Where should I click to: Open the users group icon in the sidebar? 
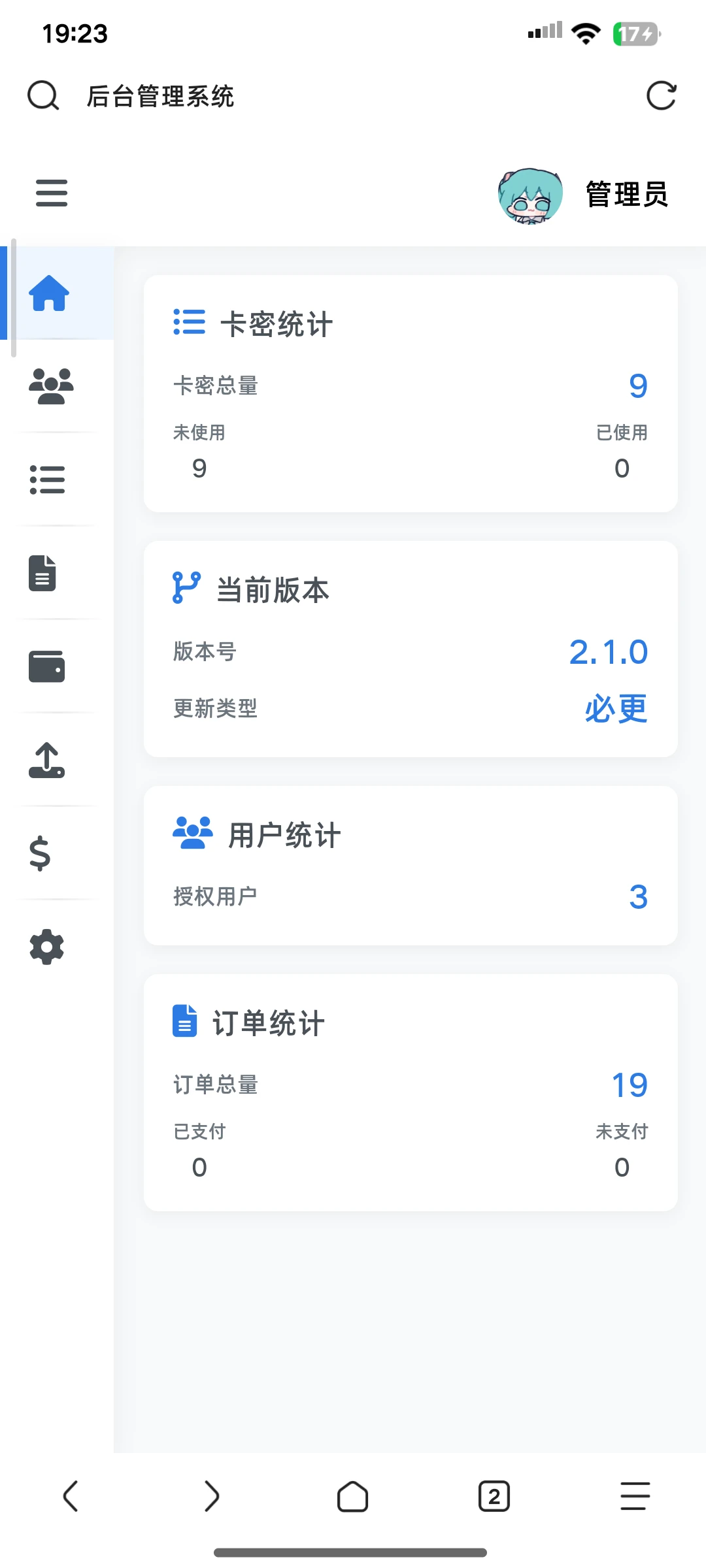pyautogui.click(x=51, y=386)
